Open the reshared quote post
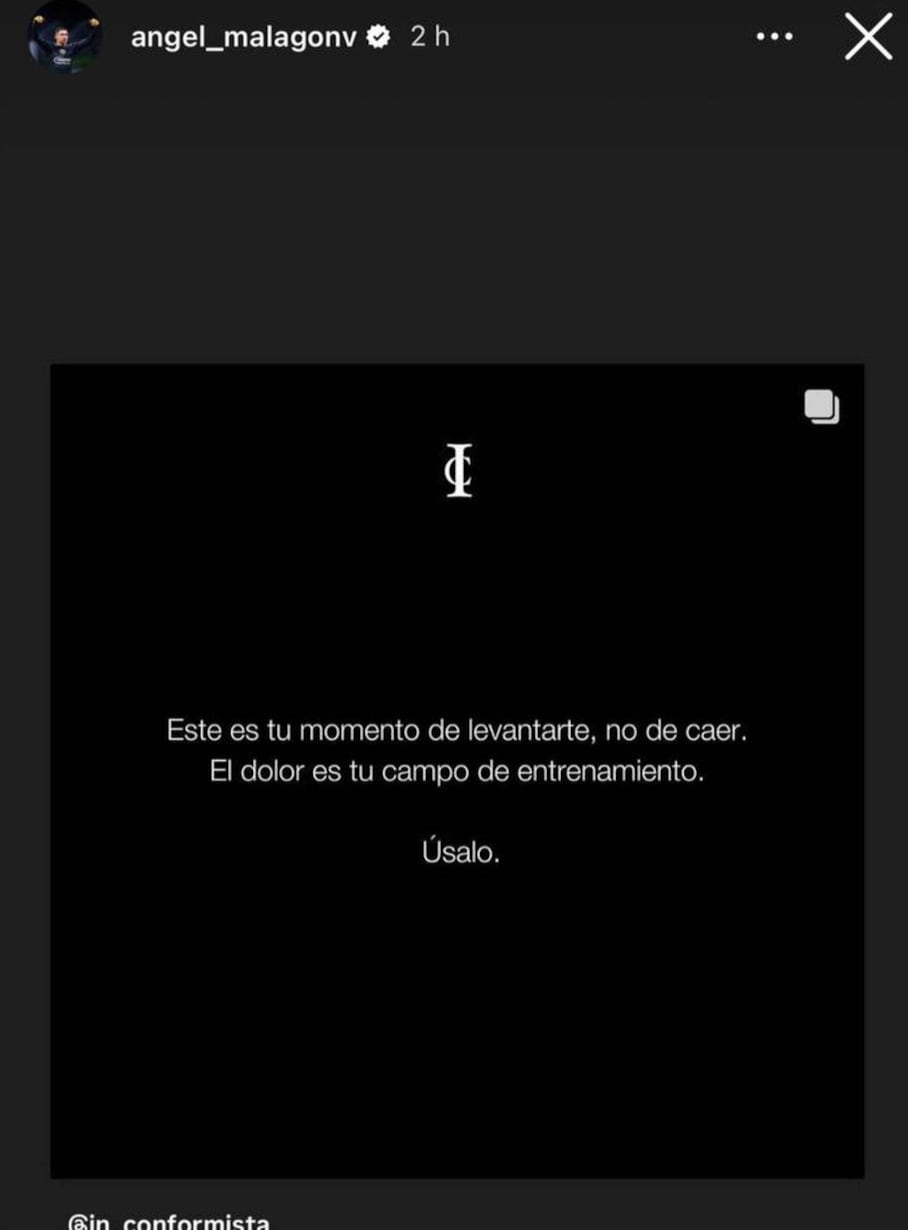Viewport: 908px width, 1230px height. tap(457, 770)
